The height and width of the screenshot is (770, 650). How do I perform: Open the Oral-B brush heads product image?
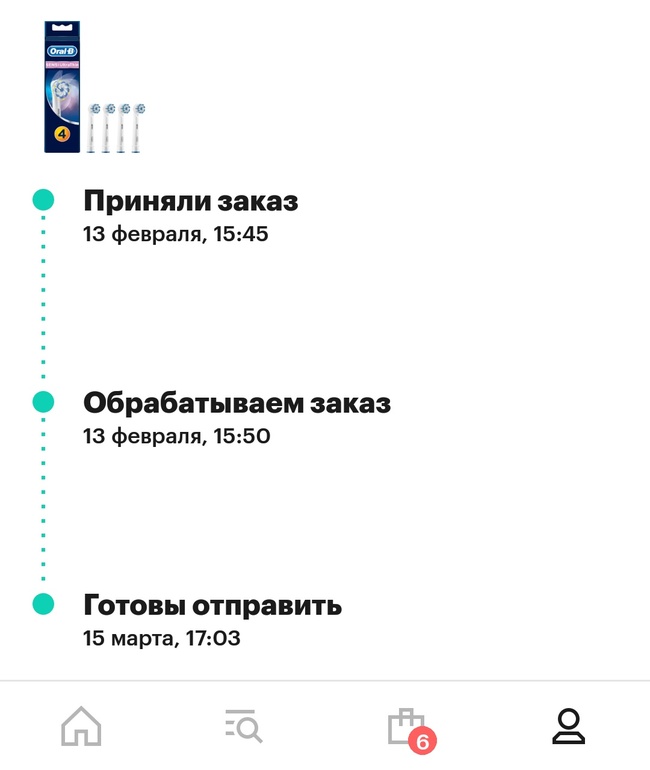pos(95,88)
